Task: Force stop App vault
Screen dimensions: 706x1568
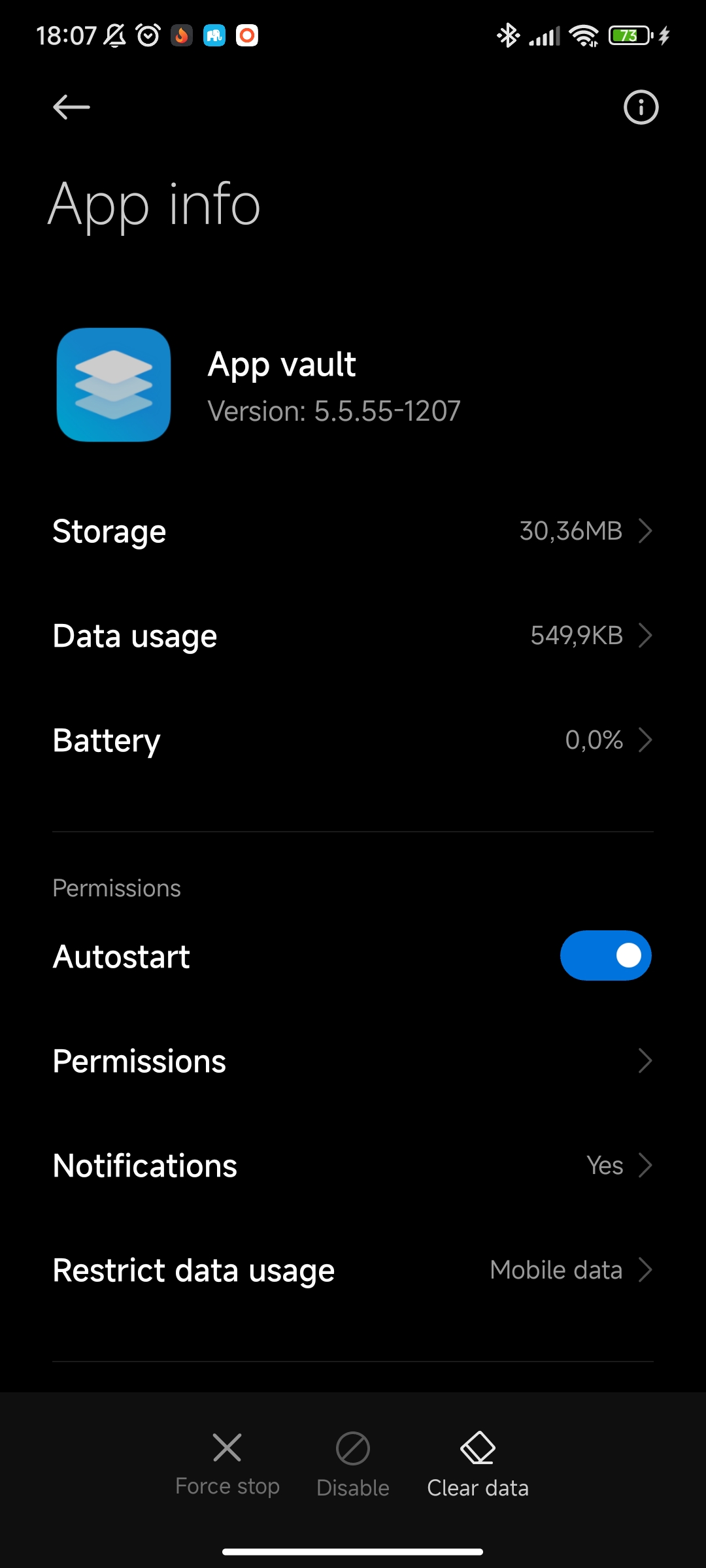Action: [227, 1463]
